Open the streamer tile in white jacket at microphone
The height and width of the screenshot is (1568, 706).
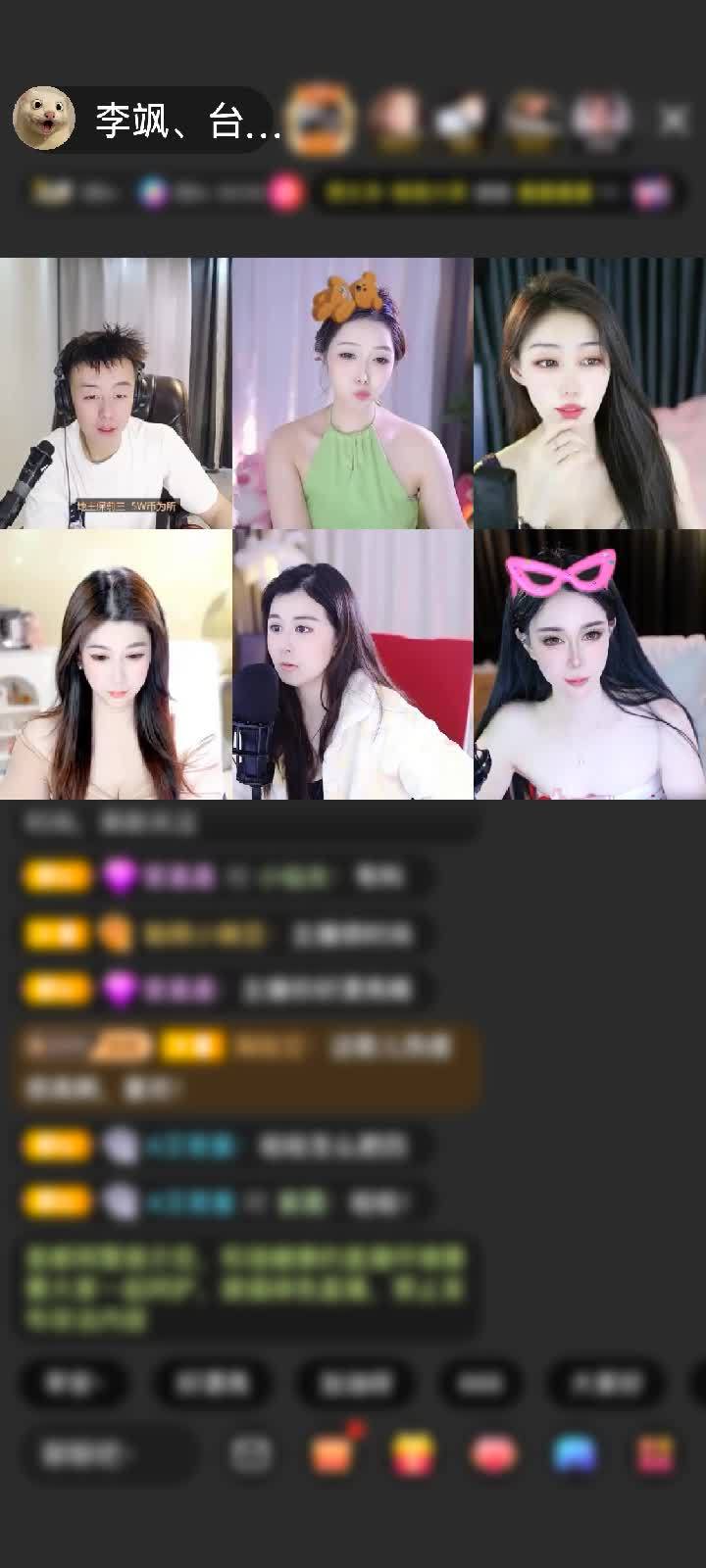click(x=353, y=664)
